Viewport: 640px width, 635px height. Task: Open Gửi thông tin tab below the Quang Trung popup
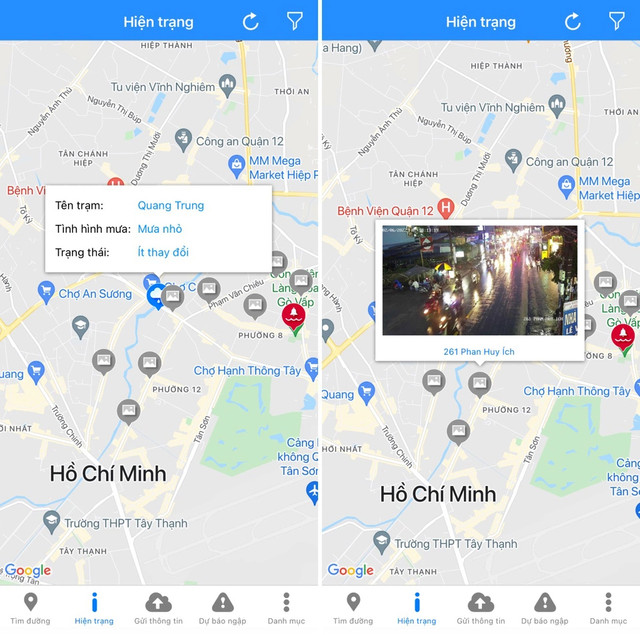tap(158, 608)
